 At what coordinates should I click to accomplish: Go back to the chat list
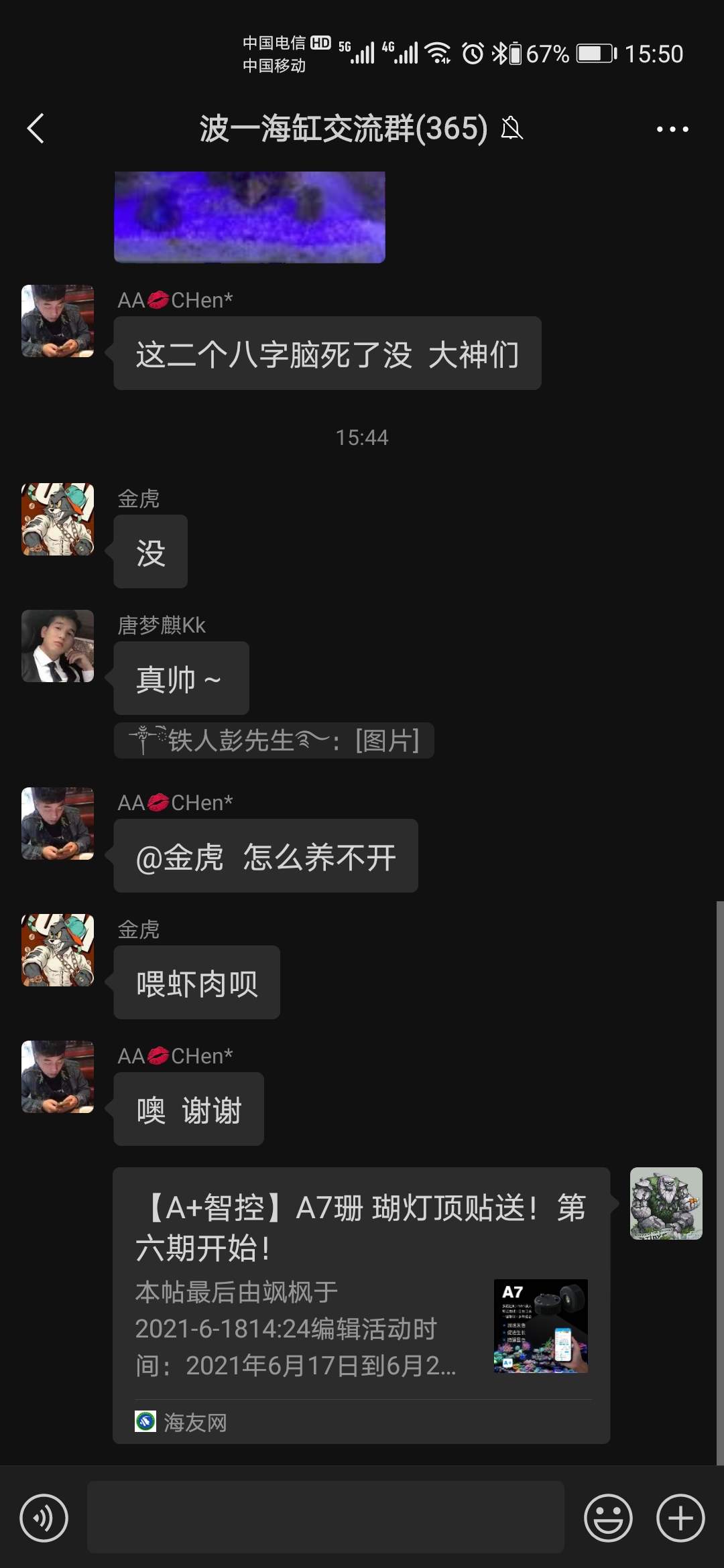coord(36,129)
